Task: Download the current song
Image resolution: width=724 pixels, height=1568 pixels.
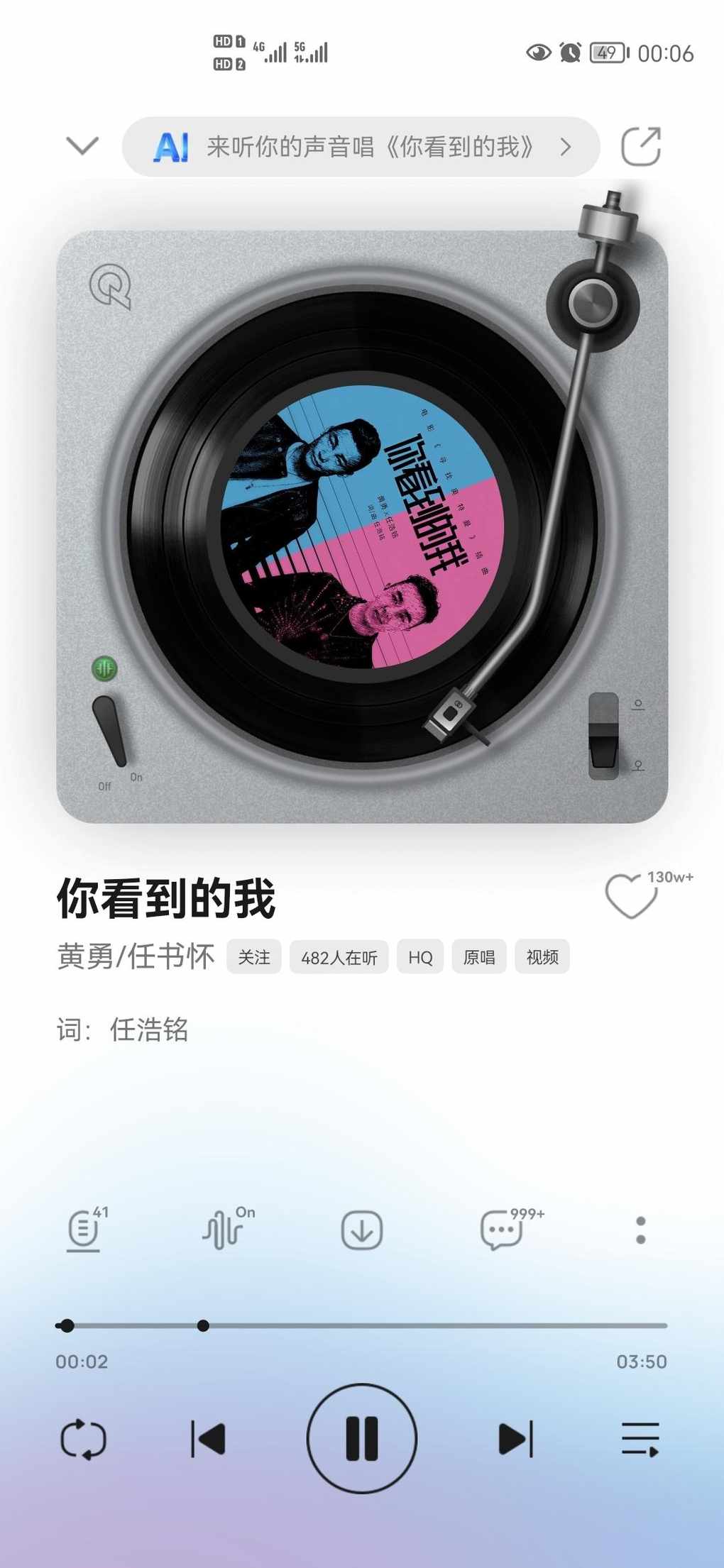Action: click(362, 1230)
